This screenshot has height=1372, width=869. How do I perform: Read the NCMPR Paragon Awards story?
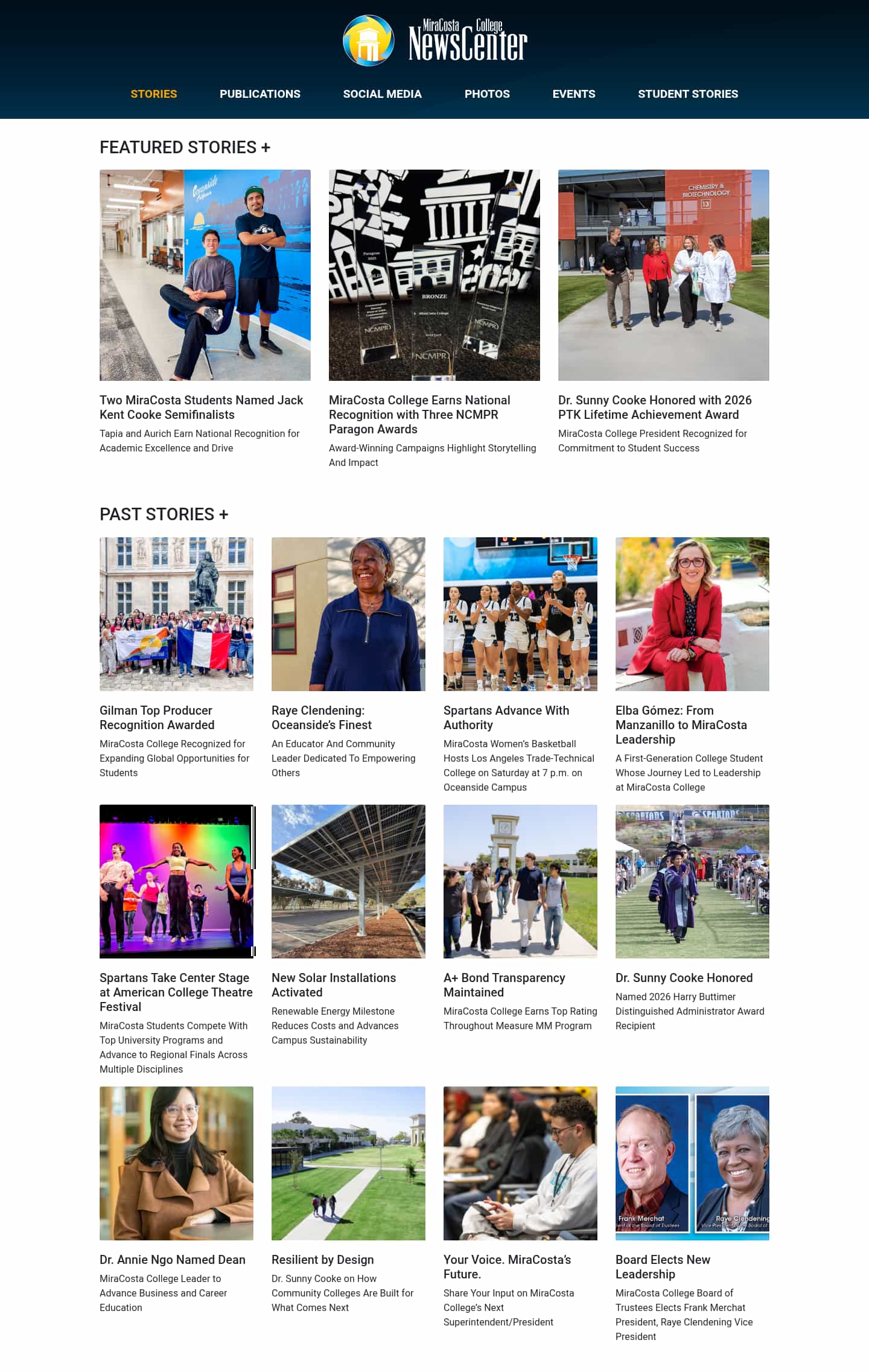tap(419, 415)
